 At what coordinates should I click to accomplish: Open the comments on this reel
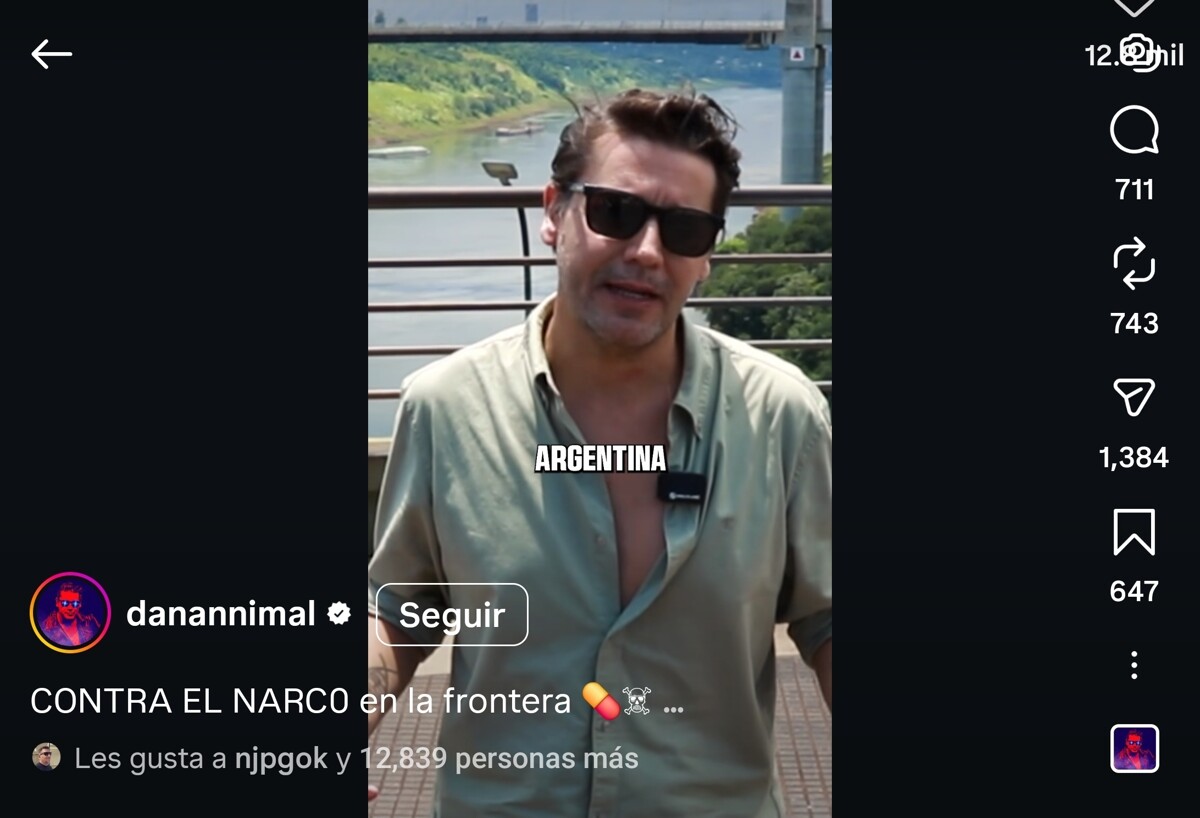point(1134,132)
